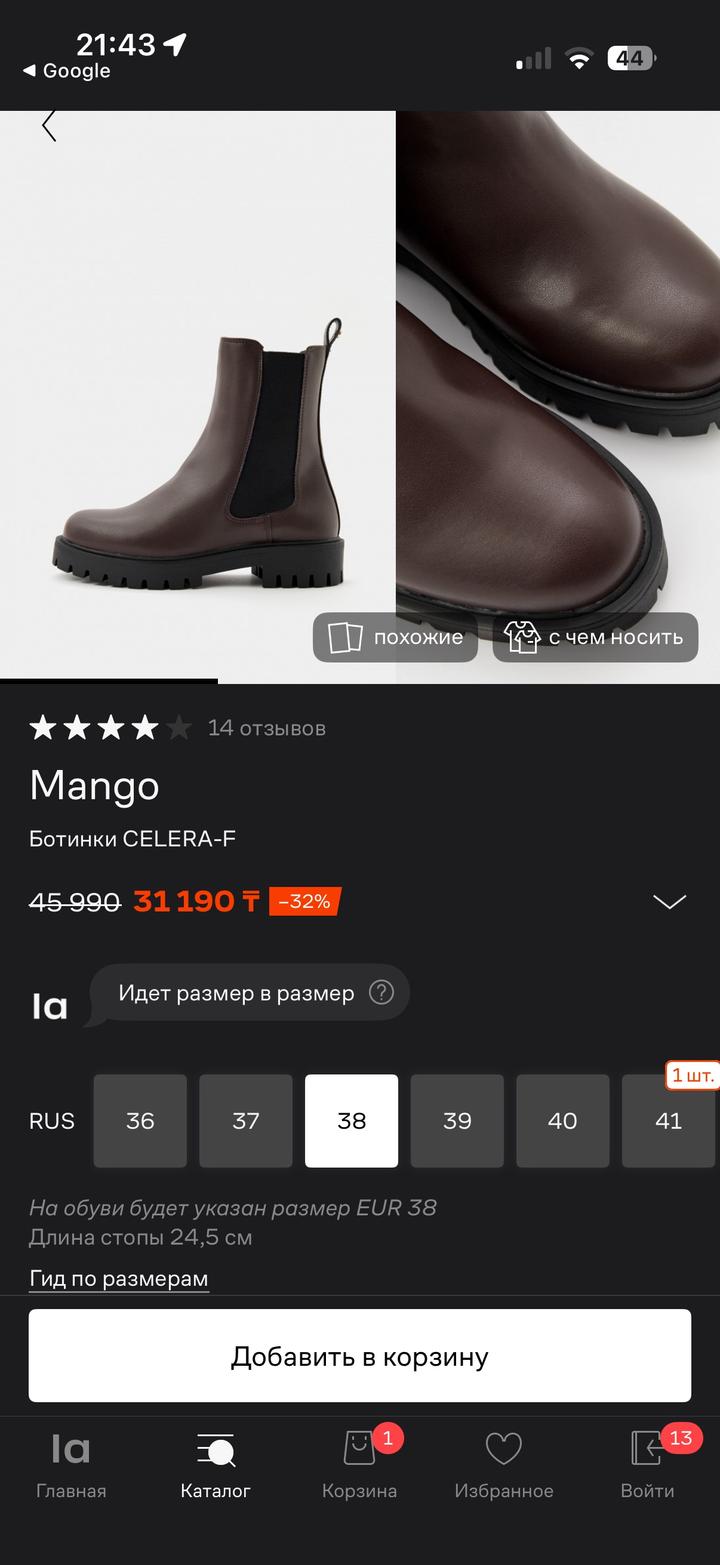This screenshot has height=1565, width=720.
Task: Show similar items via «похожие»
Action: click(394, 637)
